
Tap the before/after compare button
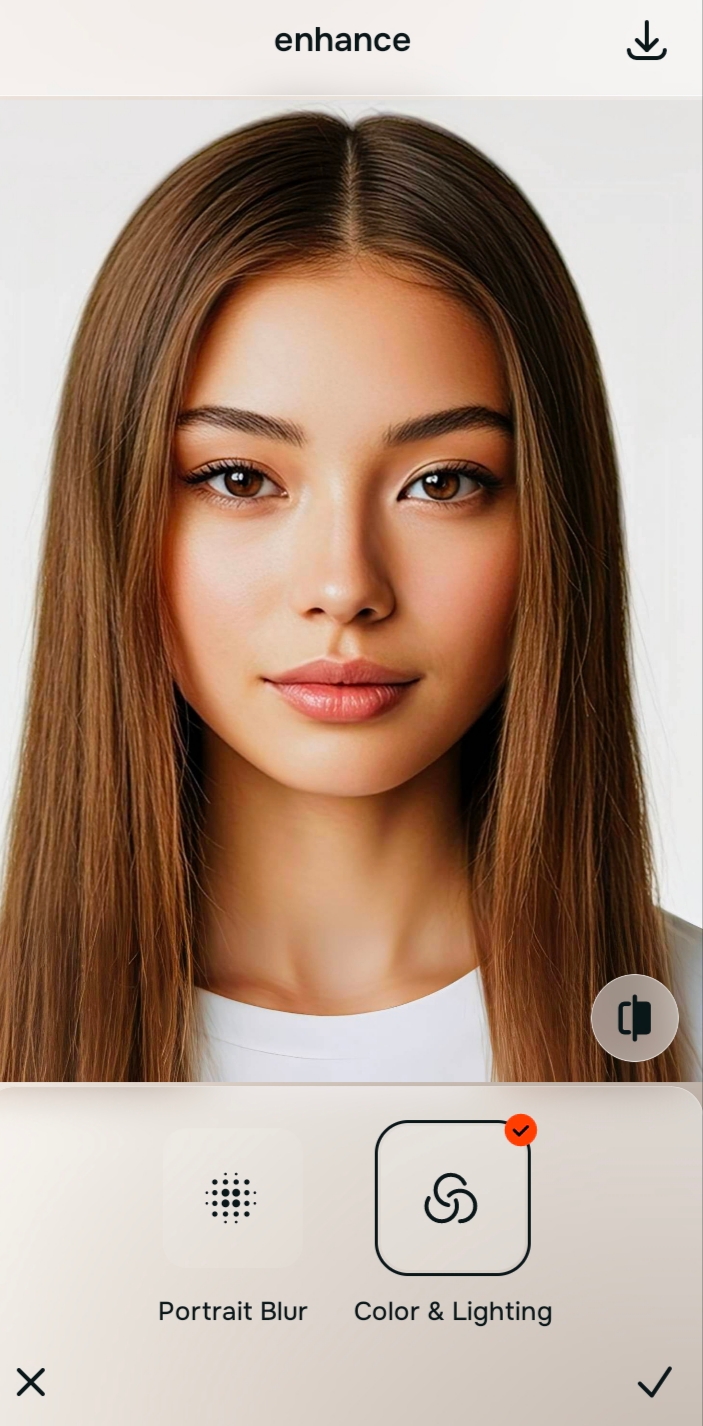coord(634,1018)
